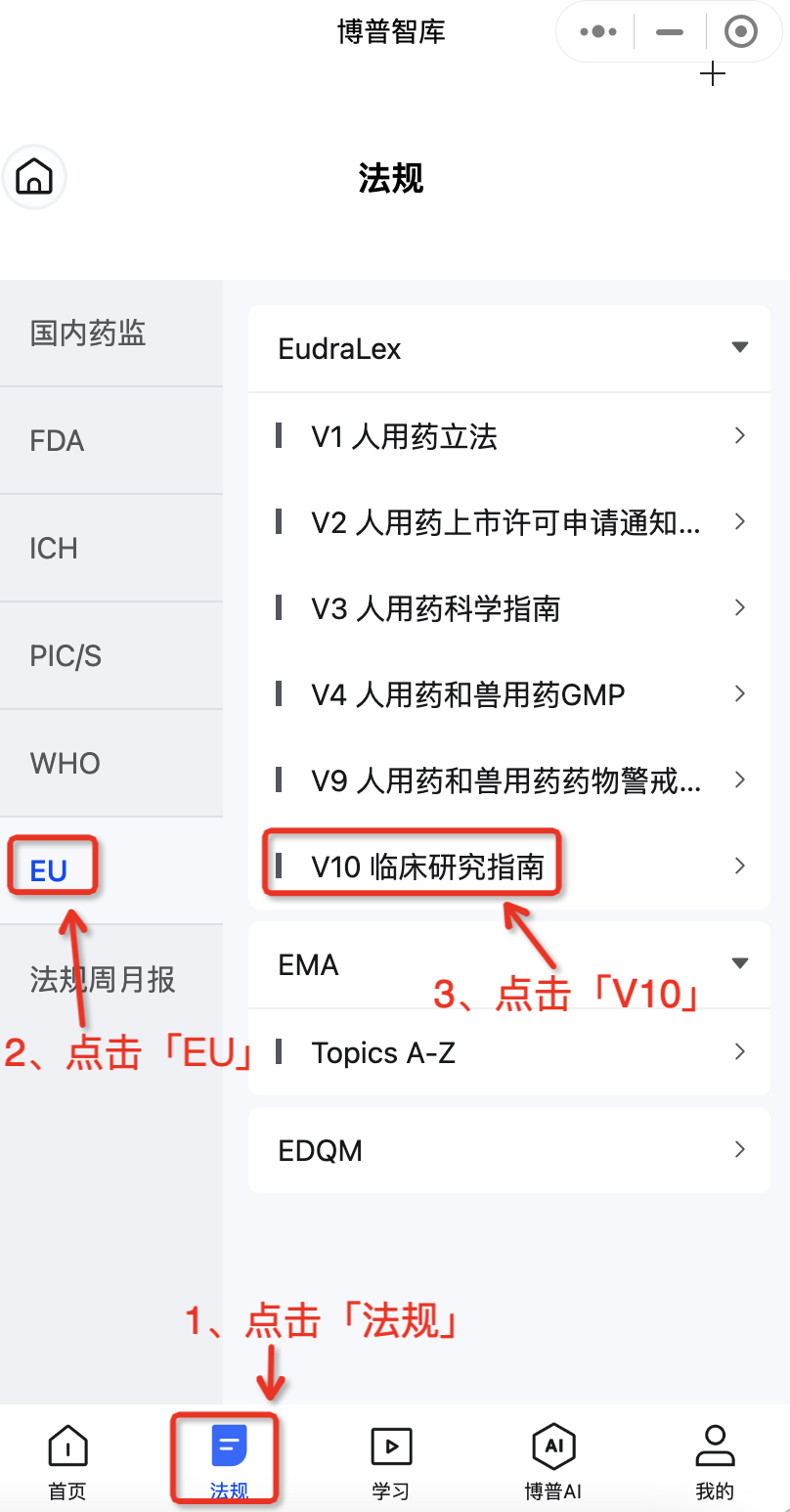The width and height of the screenshot is (790, 1512).
Task: Collapse the EMA section
Action: click(x=739, y=964)
